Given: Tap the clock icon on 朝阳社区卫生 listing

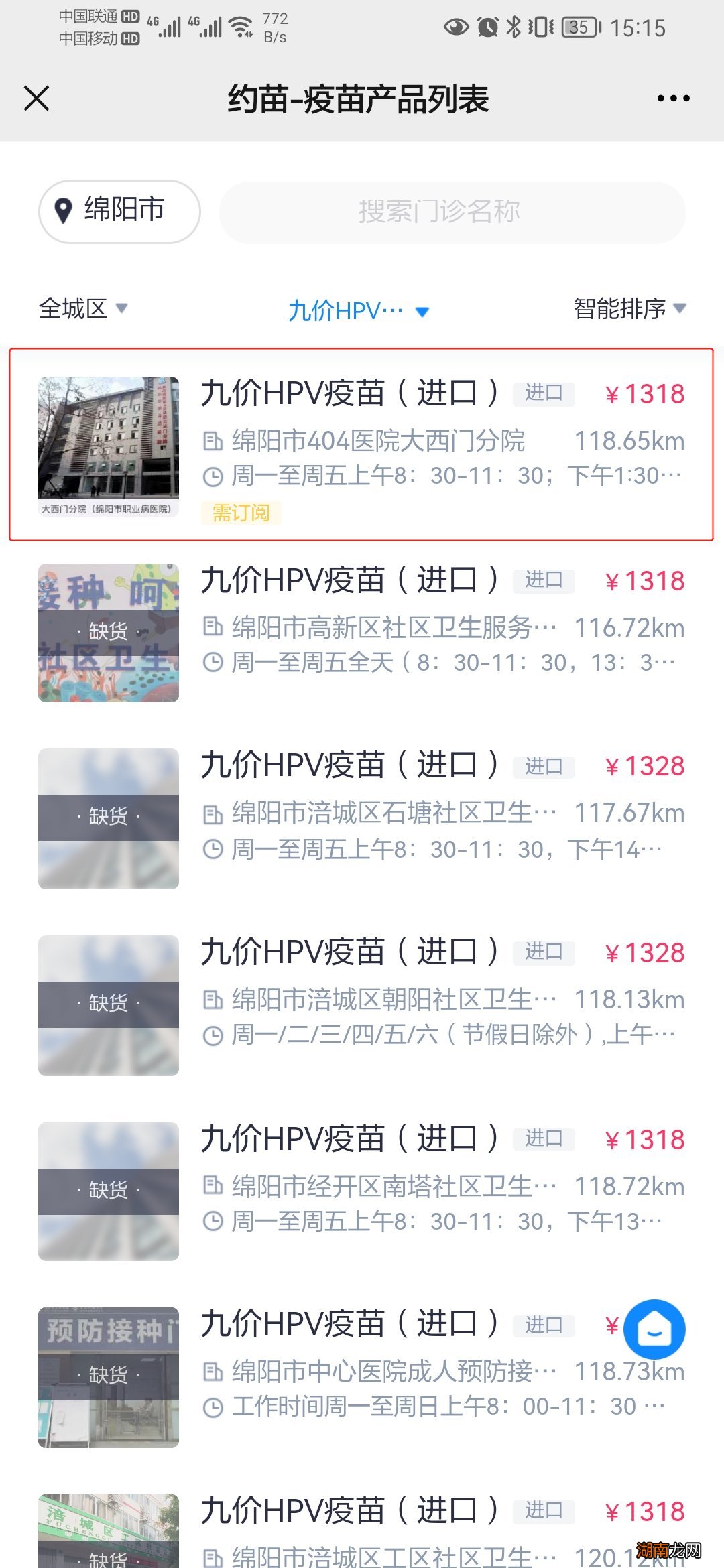Looking at the screenshot, I should pyautogui.click(x=213, y=1035).
